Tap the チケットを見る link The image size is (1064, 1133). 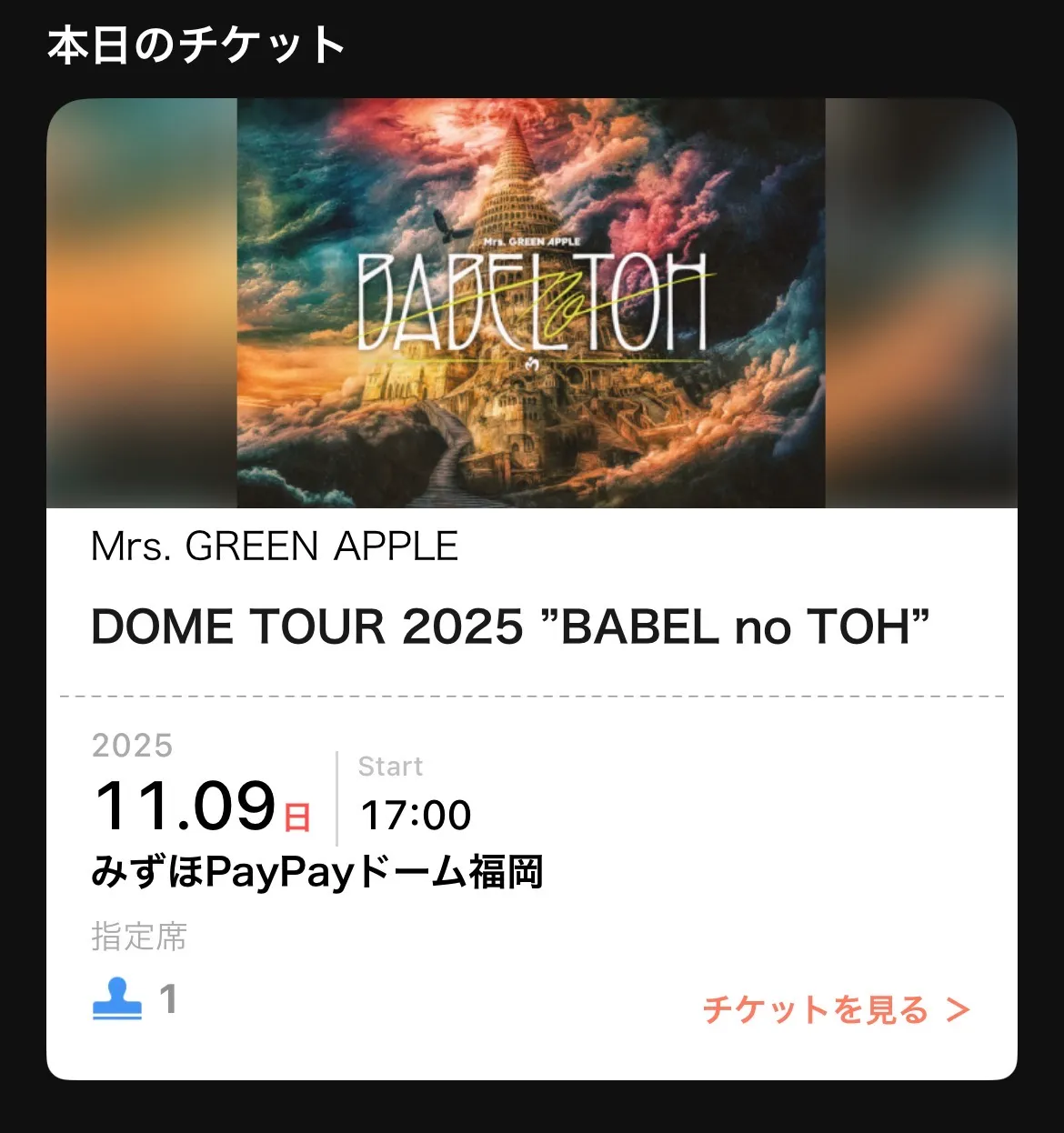(835, 1010)
